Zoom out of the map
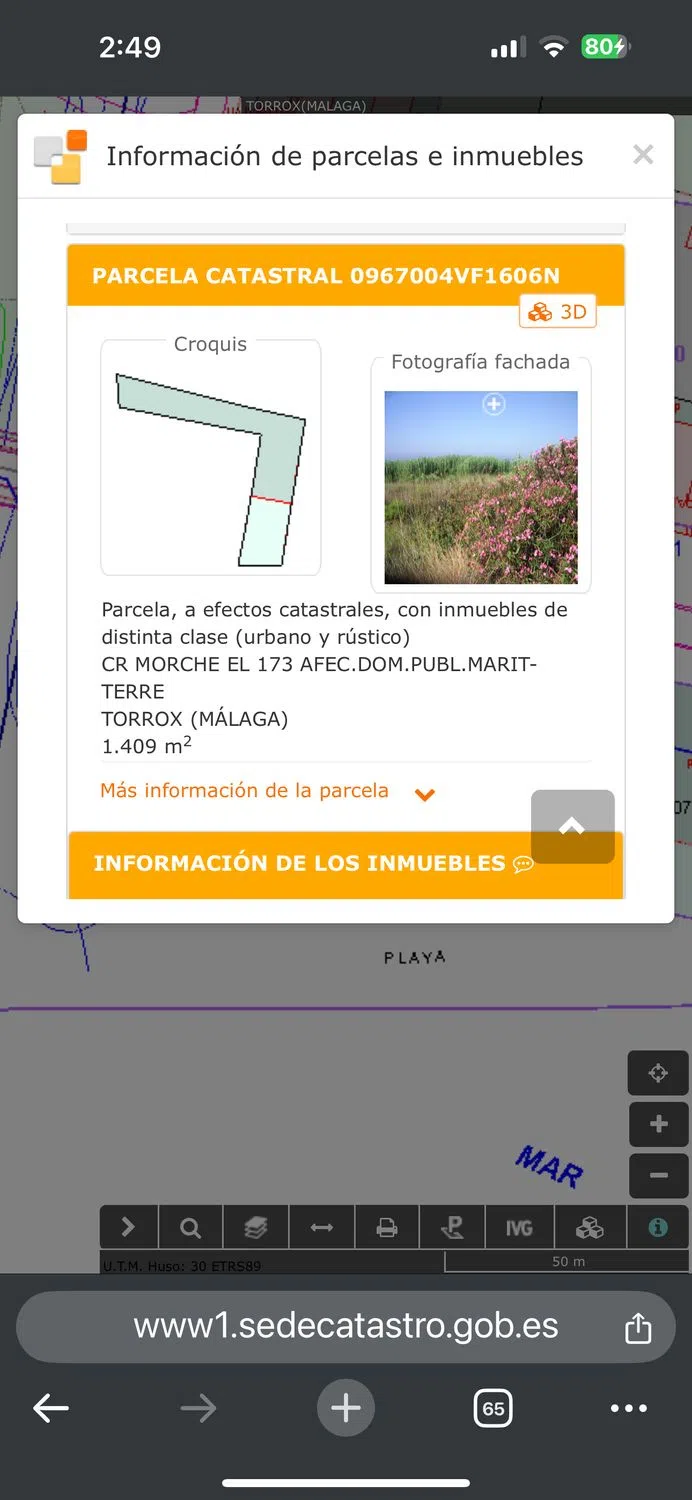 click(x=658, y=1175)
